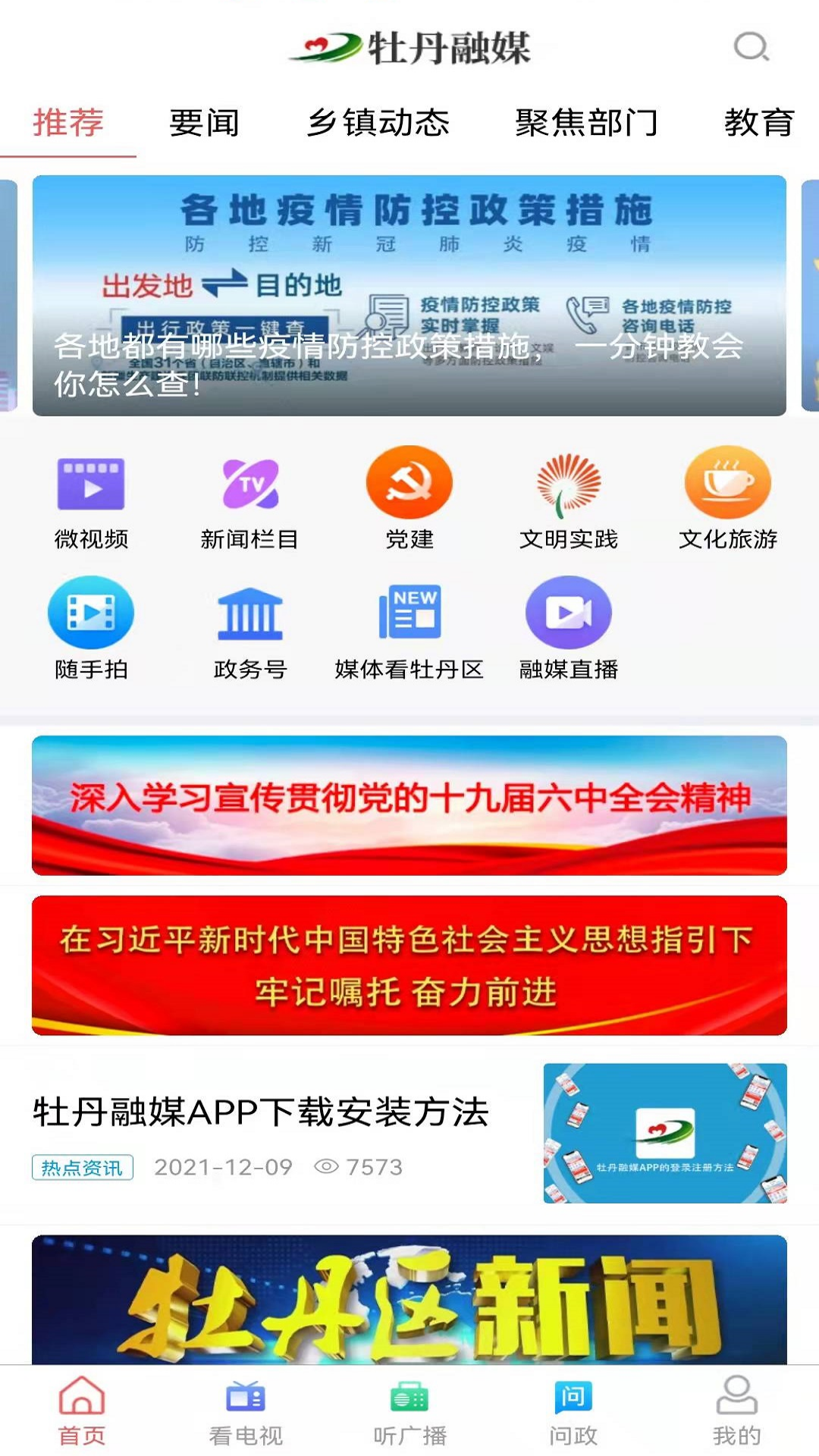Image resolution: width=819 pixels, height=1456 pixels.
Task: Open the 政务号 government accounts icon
Action: click(250, 629)
